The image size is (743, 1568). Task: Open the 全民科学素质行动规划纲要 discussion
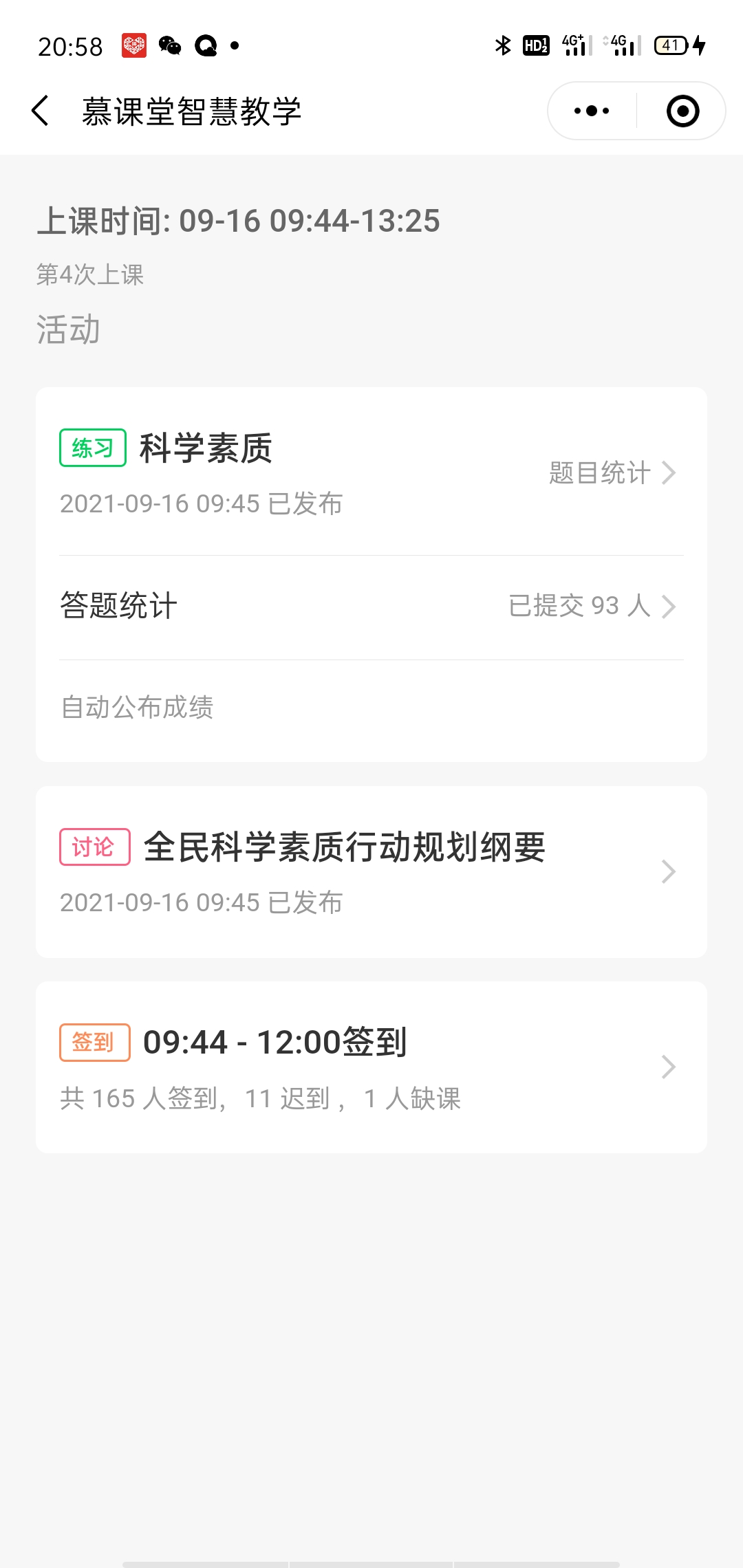[371, 871]
